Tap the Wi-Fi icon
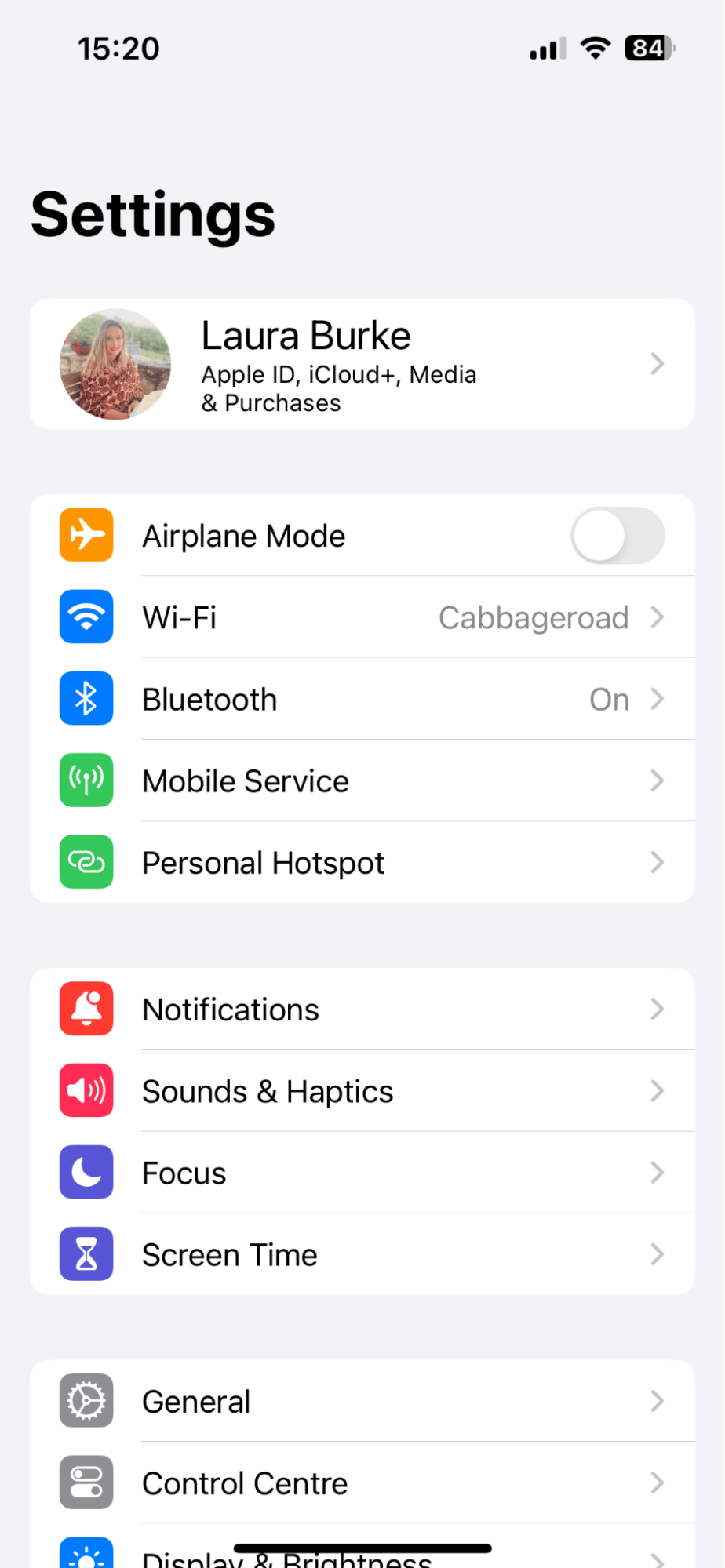 point(86,617)
